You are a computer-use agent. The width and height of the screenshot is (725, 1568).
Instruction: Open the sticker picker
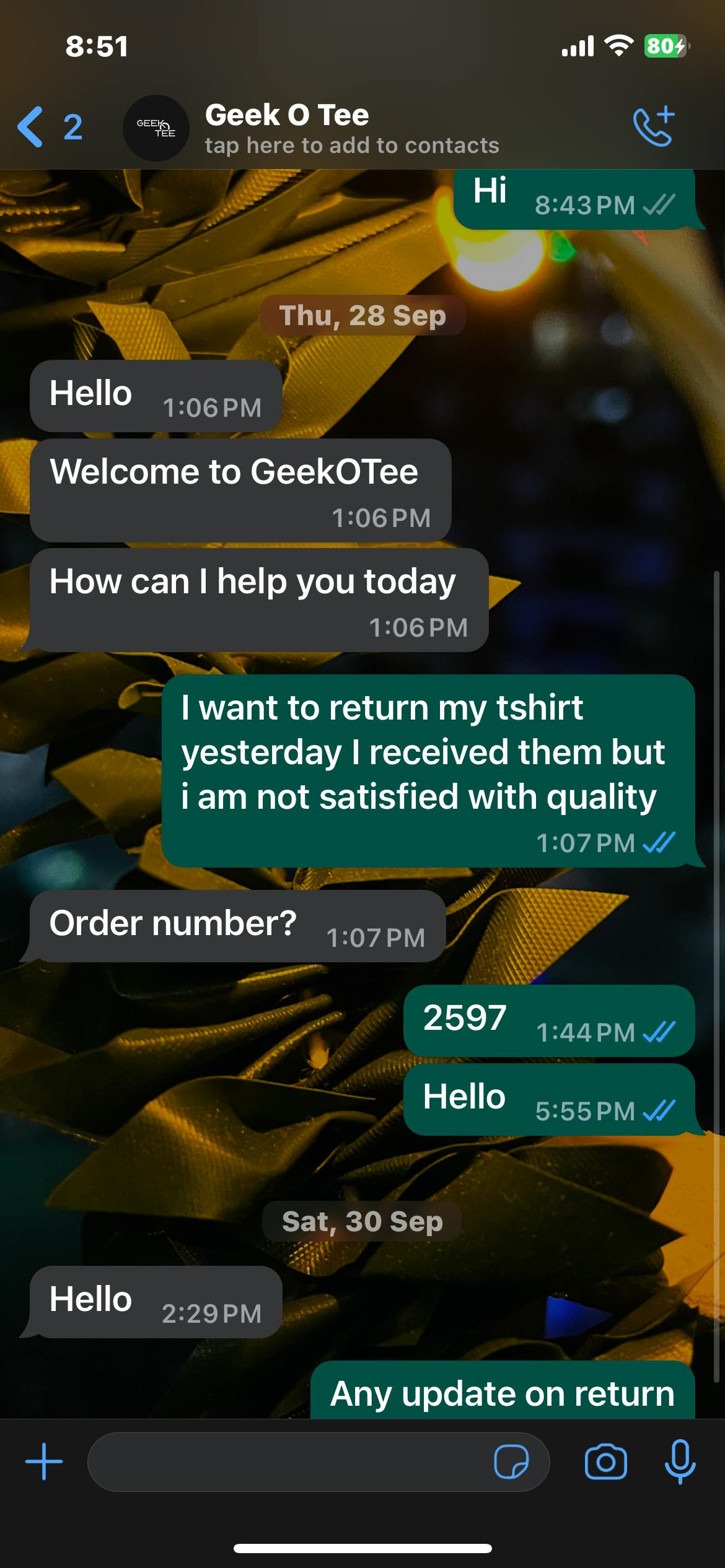click(x=511, y=1461)
